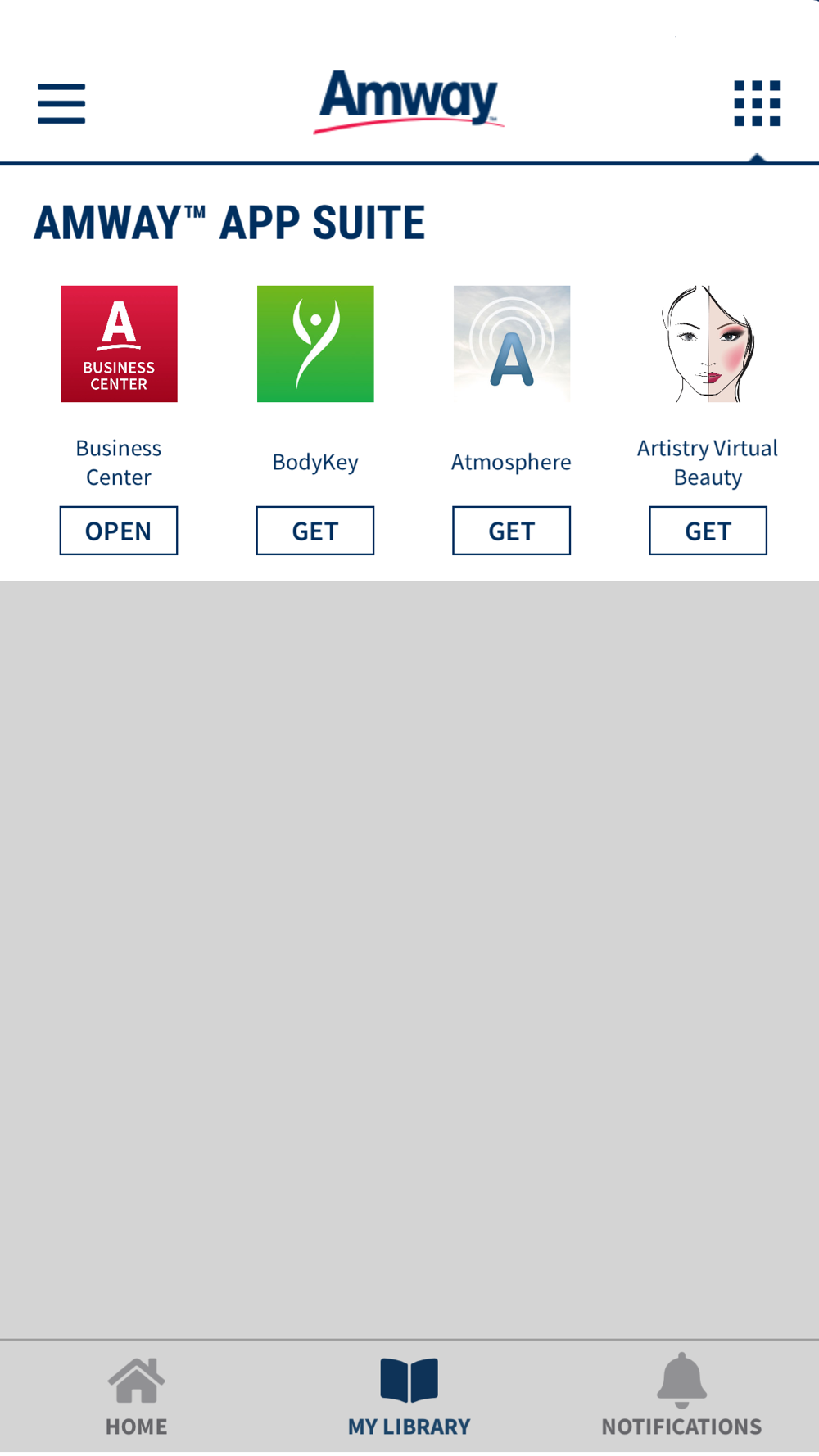
Task: Tap the BodyKey app icon
Action: tap(315, 344)
